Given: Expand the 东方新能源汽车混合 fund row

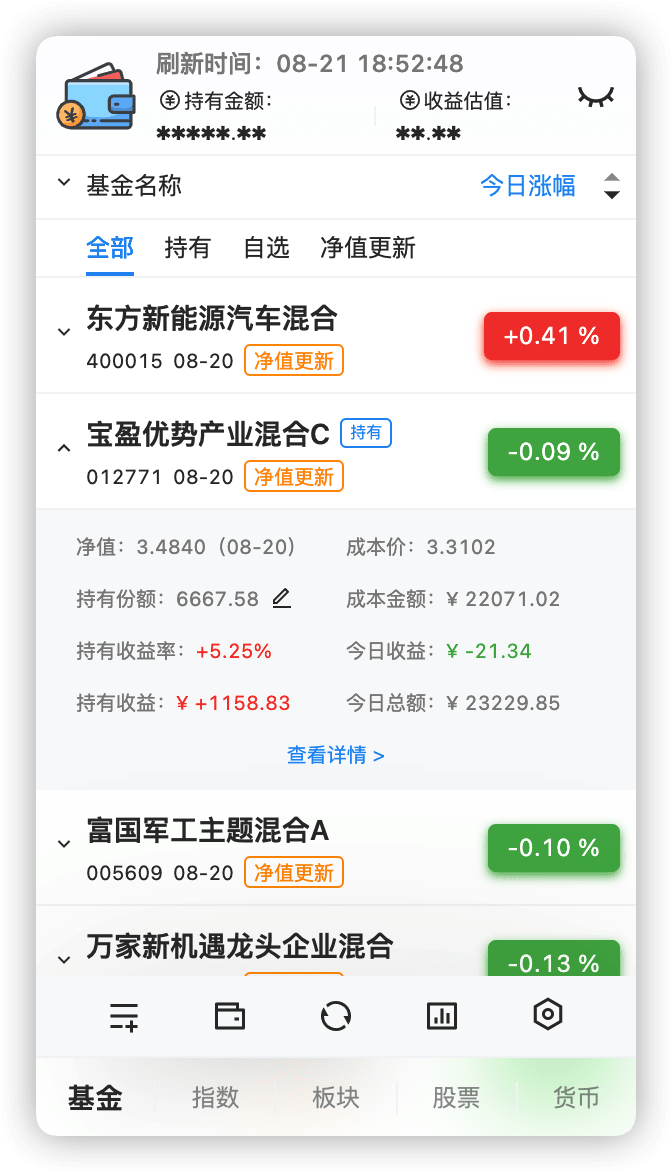Looking at the screenshot, I should pos(64,332).
